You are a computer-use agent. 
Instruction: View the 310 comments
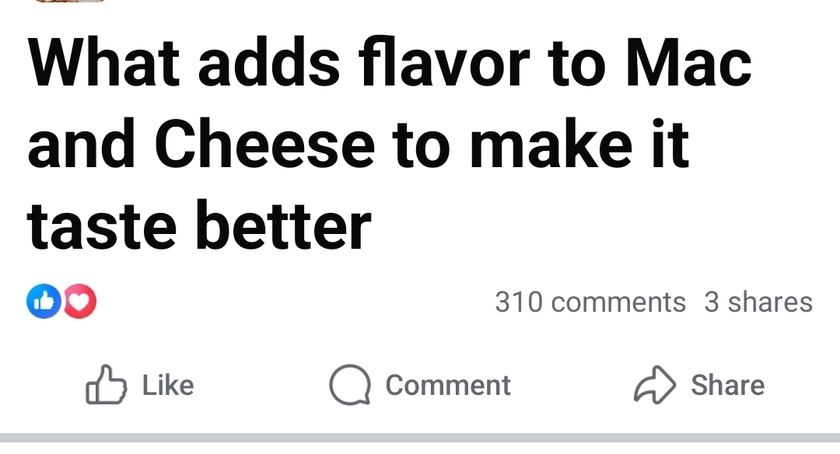pos(590,302)
